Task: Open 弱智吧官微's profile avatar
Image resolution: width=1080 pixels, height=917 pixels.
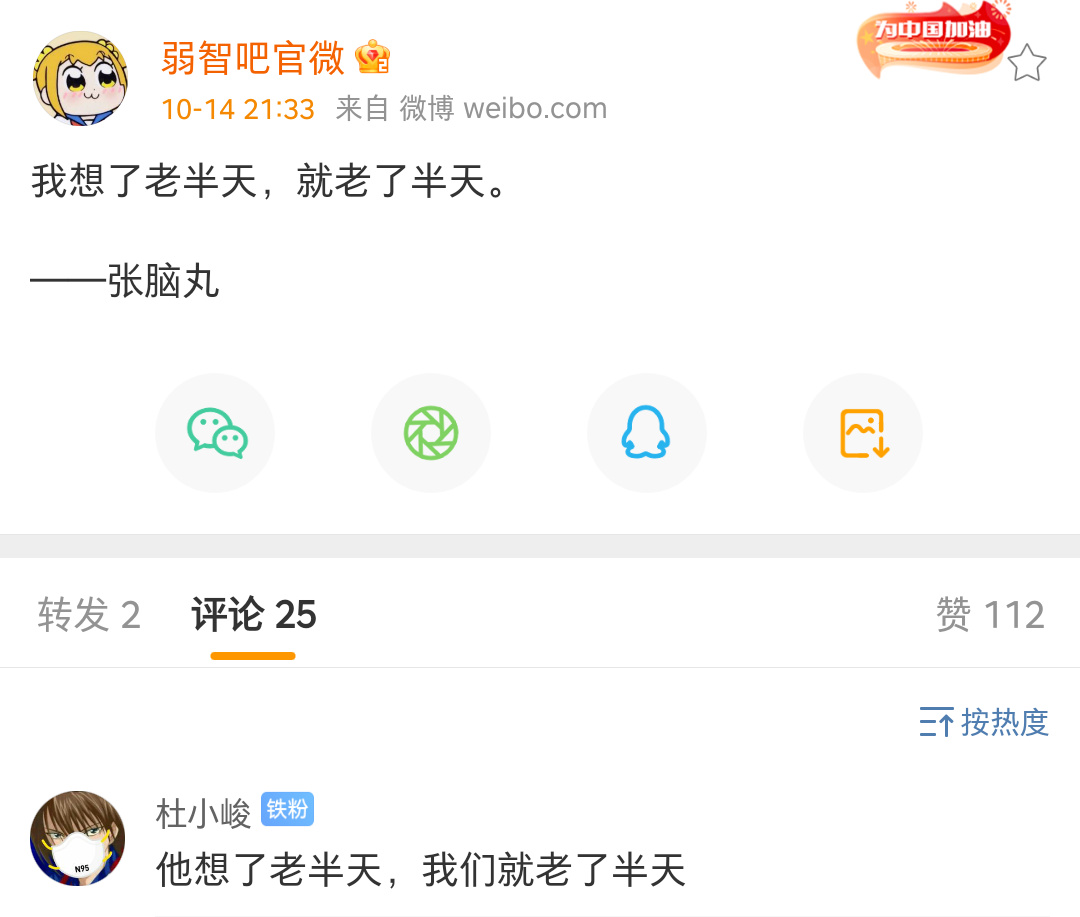Action: coord(80,78)
